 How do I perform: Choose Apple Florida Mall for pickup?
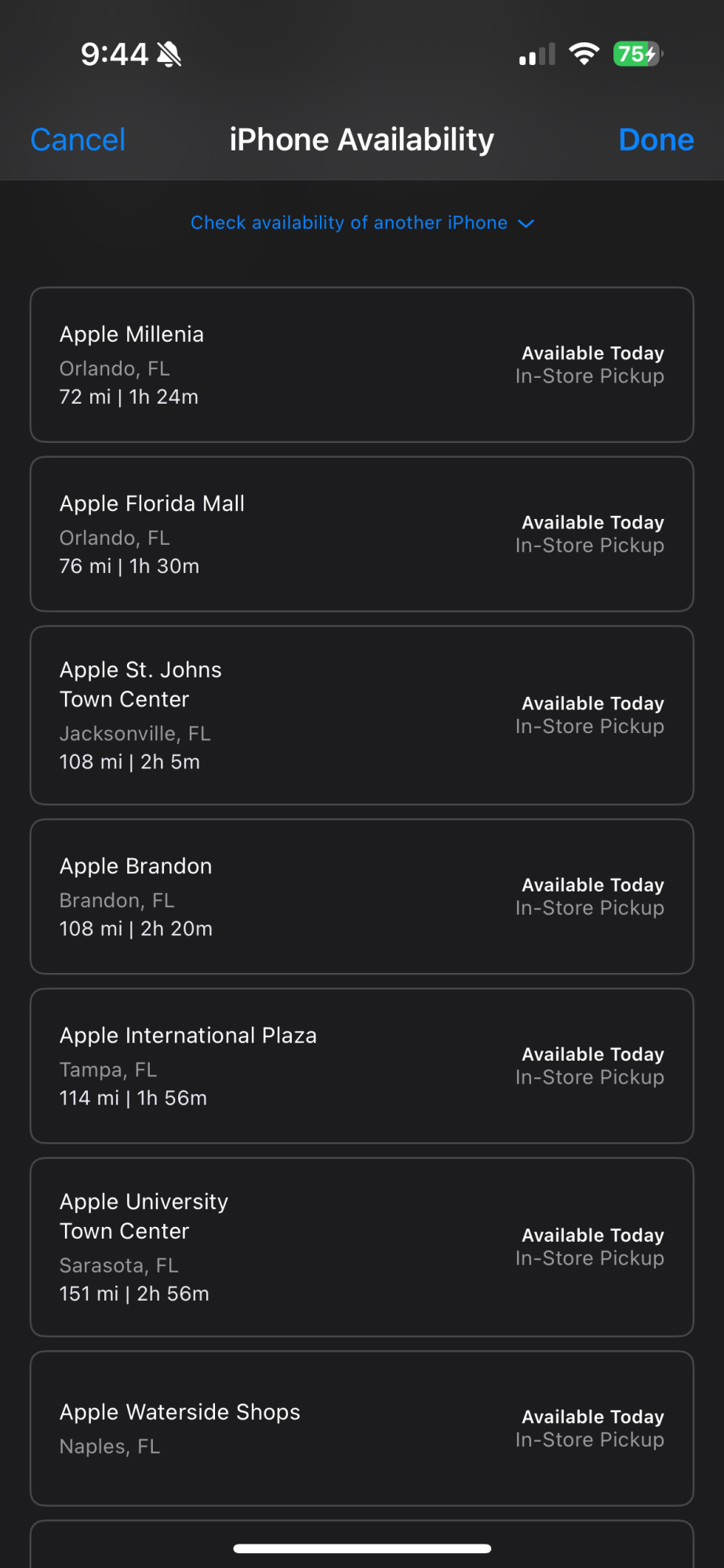[x=362, y=534]
